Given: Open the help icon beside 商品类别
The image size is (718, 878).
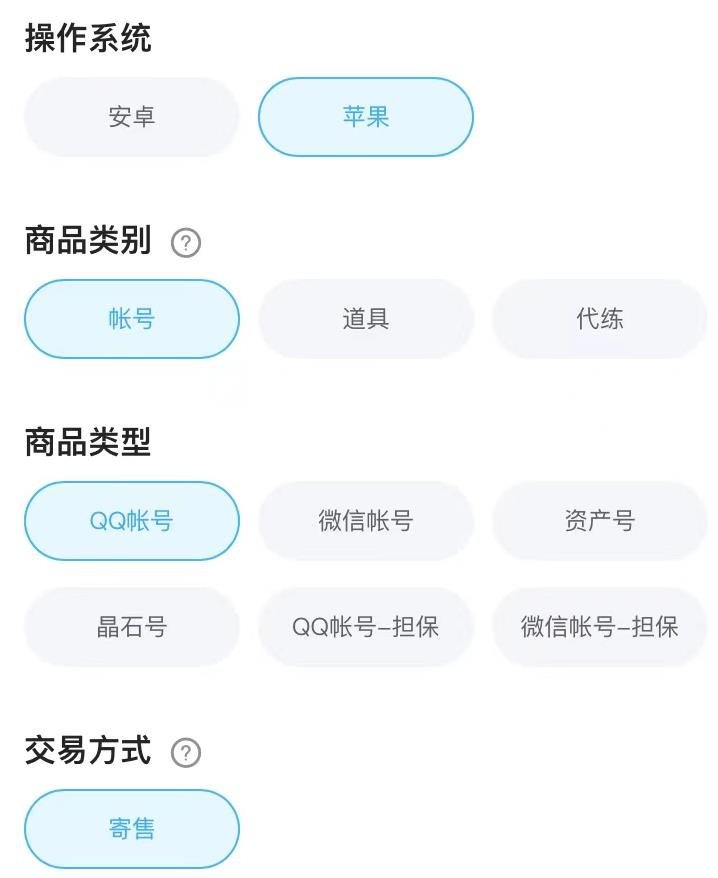Looking at the screenshot, I should [x=186, y=243].
